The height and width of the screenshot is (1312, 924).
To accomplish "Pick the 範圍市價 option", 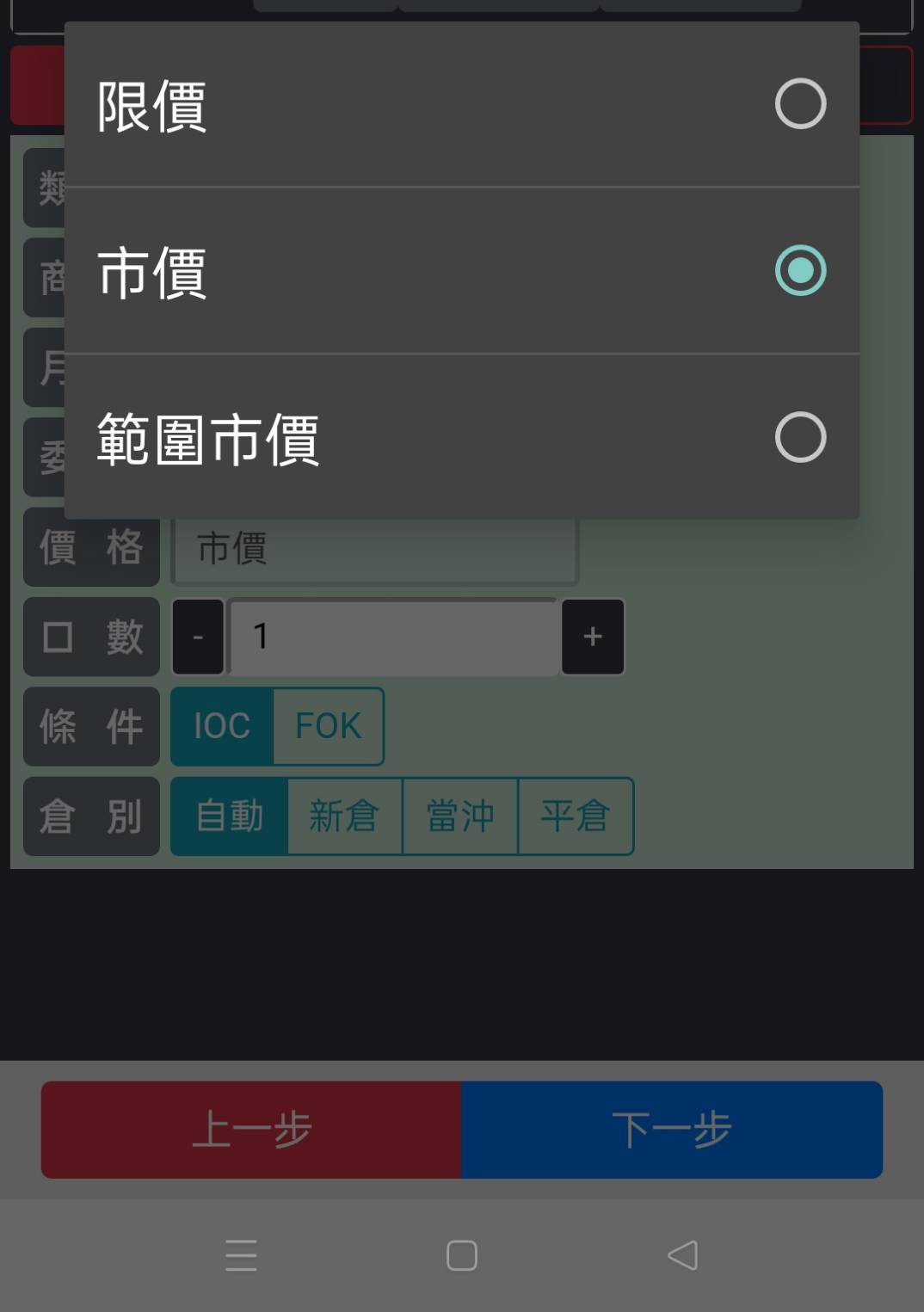I will tap(461, 437).
